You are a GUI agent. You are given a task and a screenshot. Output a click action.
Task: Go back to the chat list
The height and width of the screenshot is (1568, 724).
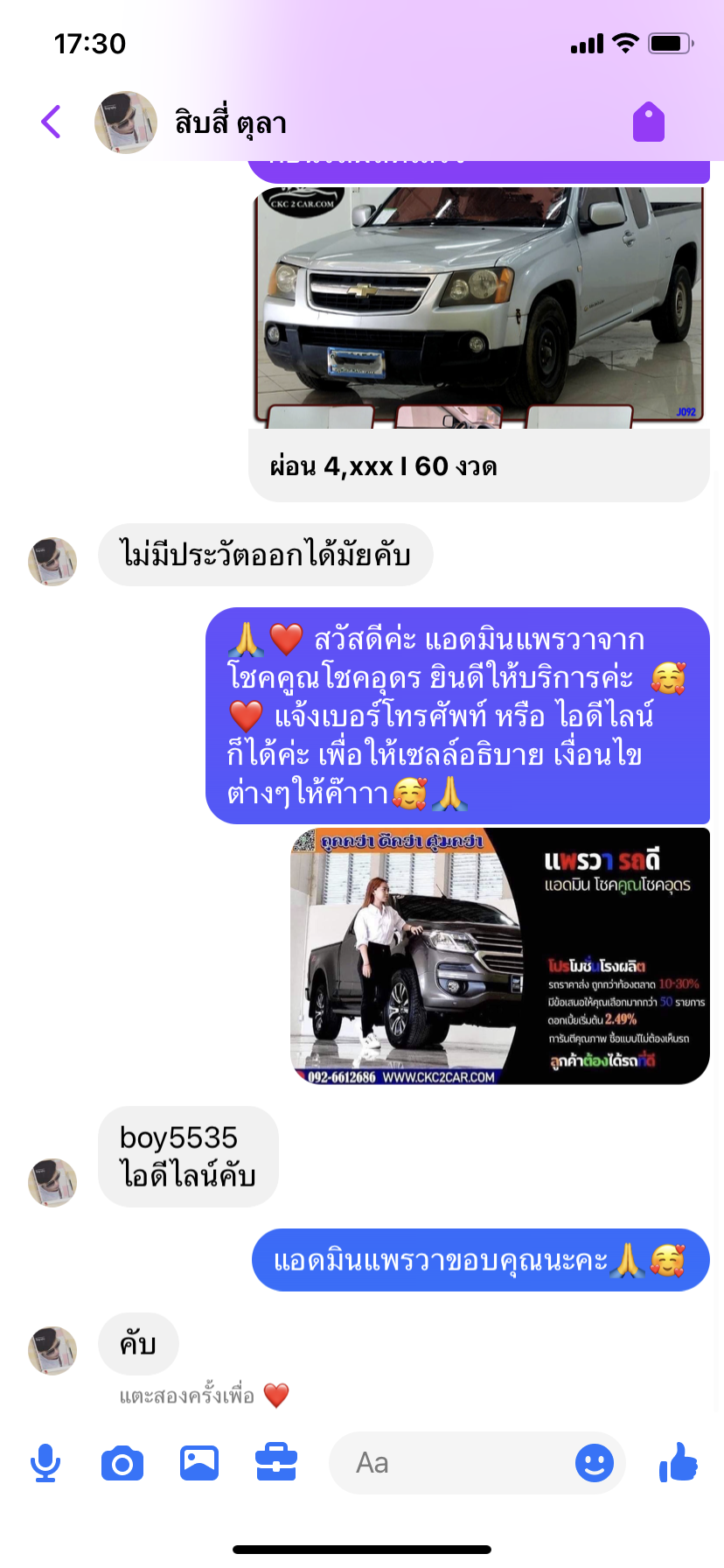pyautogui.click(x=51, y=122)
